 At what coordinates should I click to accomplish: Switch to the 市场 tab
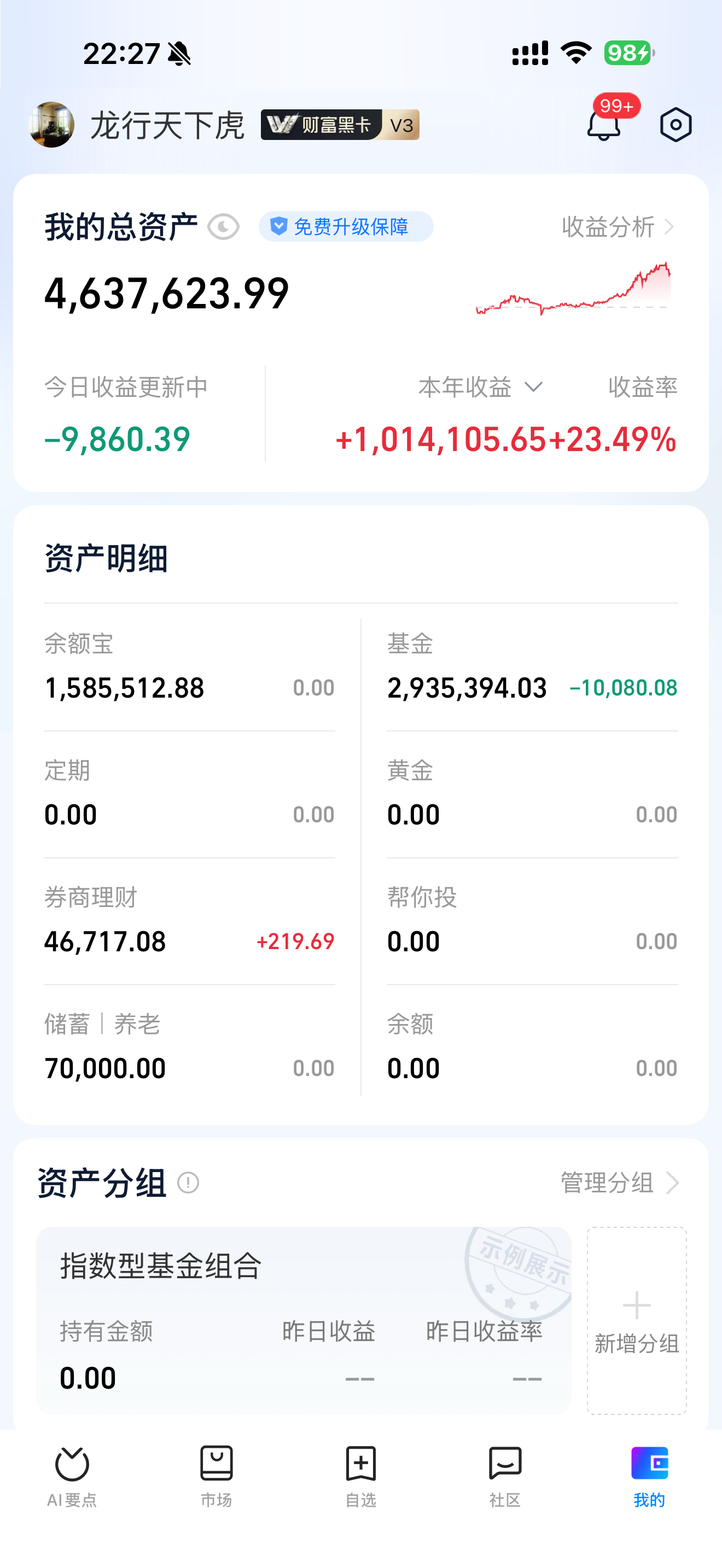217,1468
